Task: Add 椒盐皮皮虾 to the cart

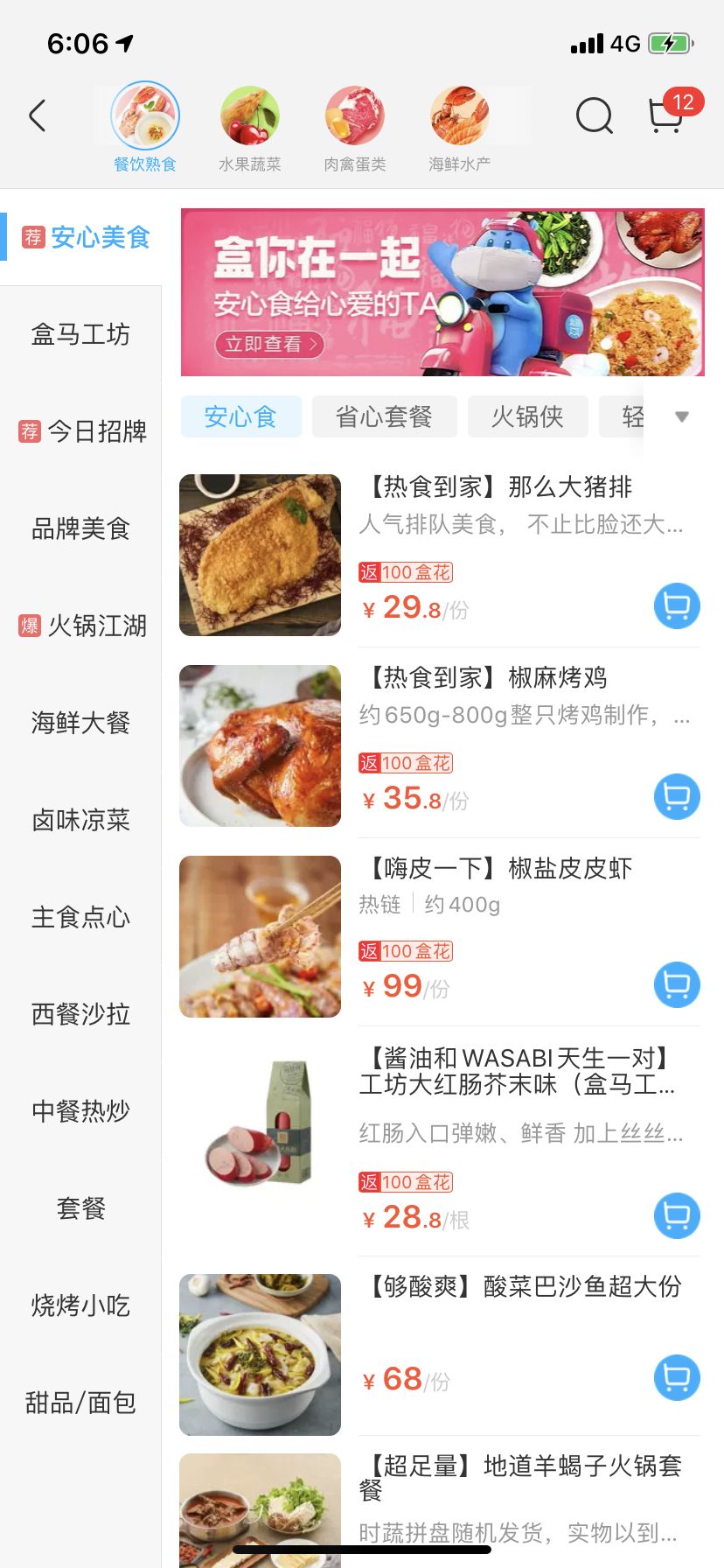Action: click(677, 985)
